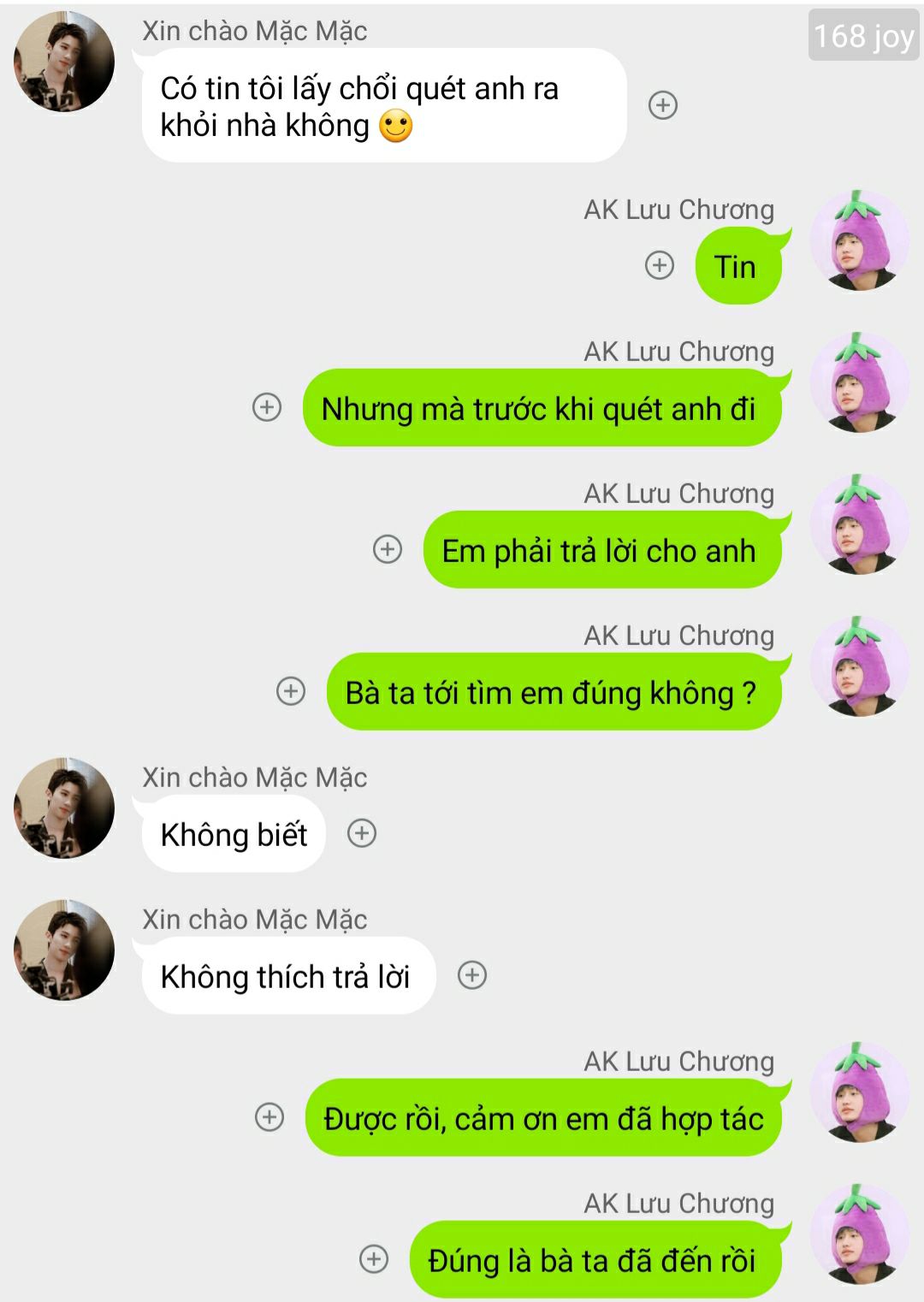Tap the plus icon beside "Không thích trả lời"
The height and width of the screenshot is (1302, 924).
pos(472,975)
